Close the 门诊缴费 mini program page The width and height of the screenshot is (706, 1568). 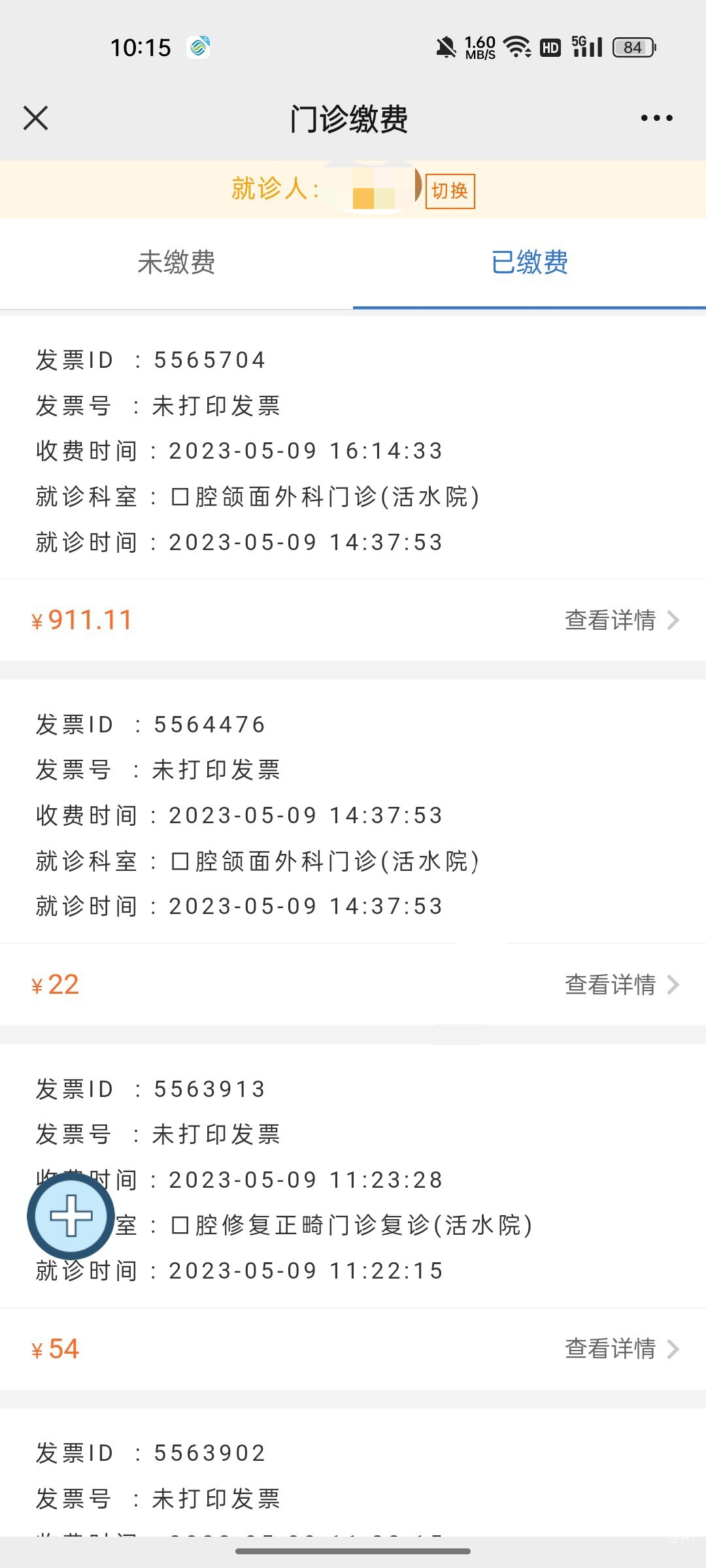click(x=36, y=118)
